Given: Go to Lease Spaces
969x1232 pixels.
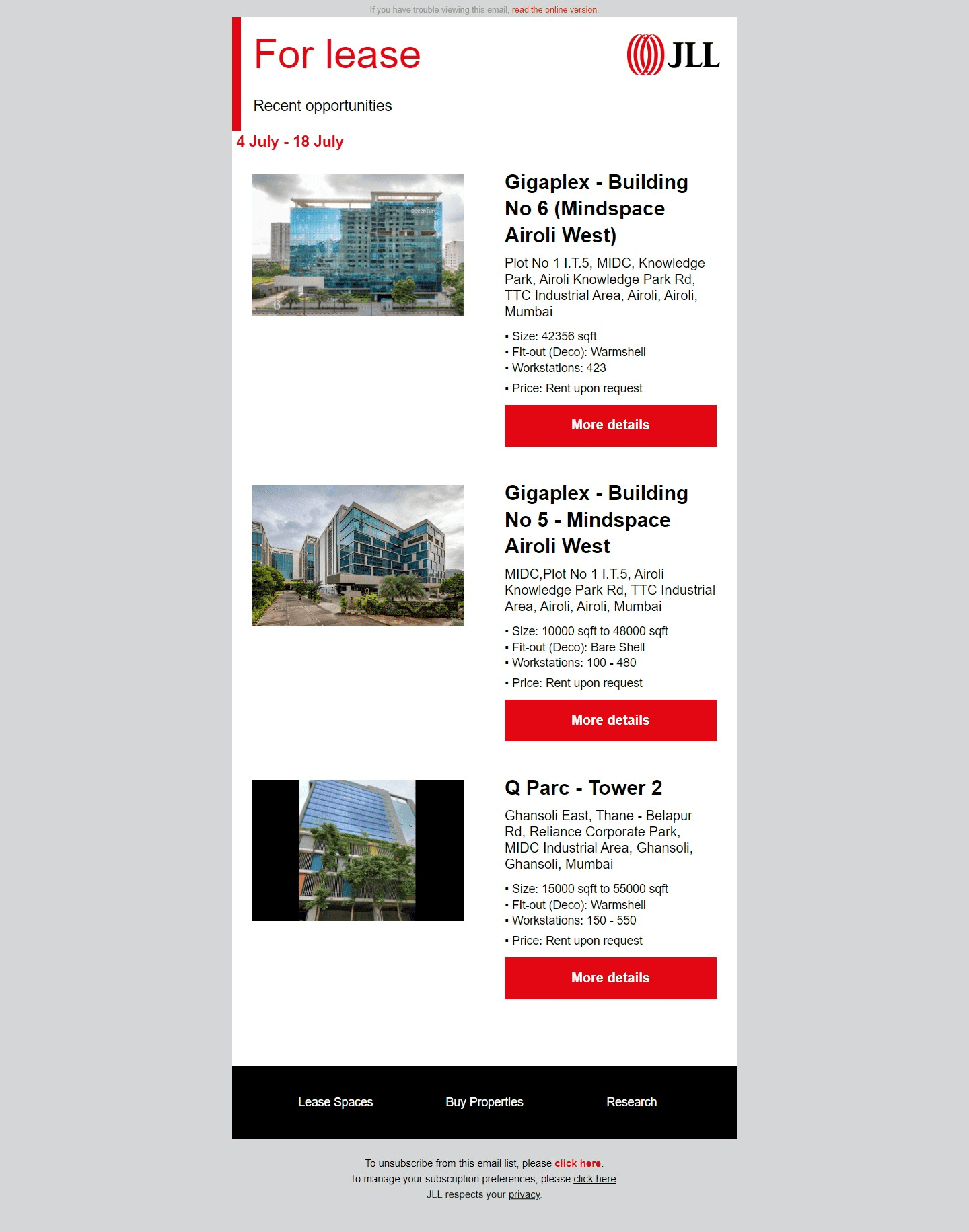Looking at the screenshot, I should point(335,1102).
